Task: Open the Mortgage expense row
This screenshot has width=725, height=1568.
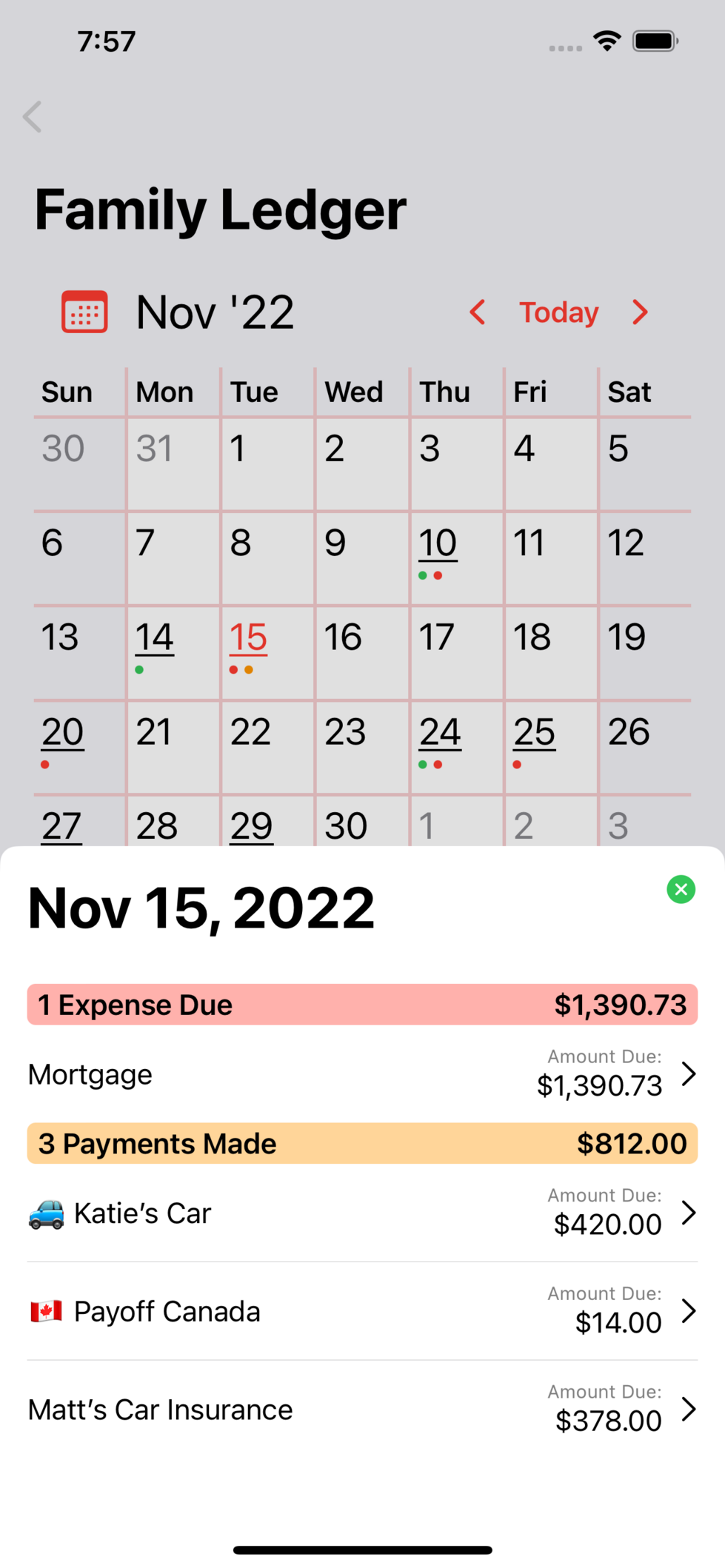Action: point(362,1073)
